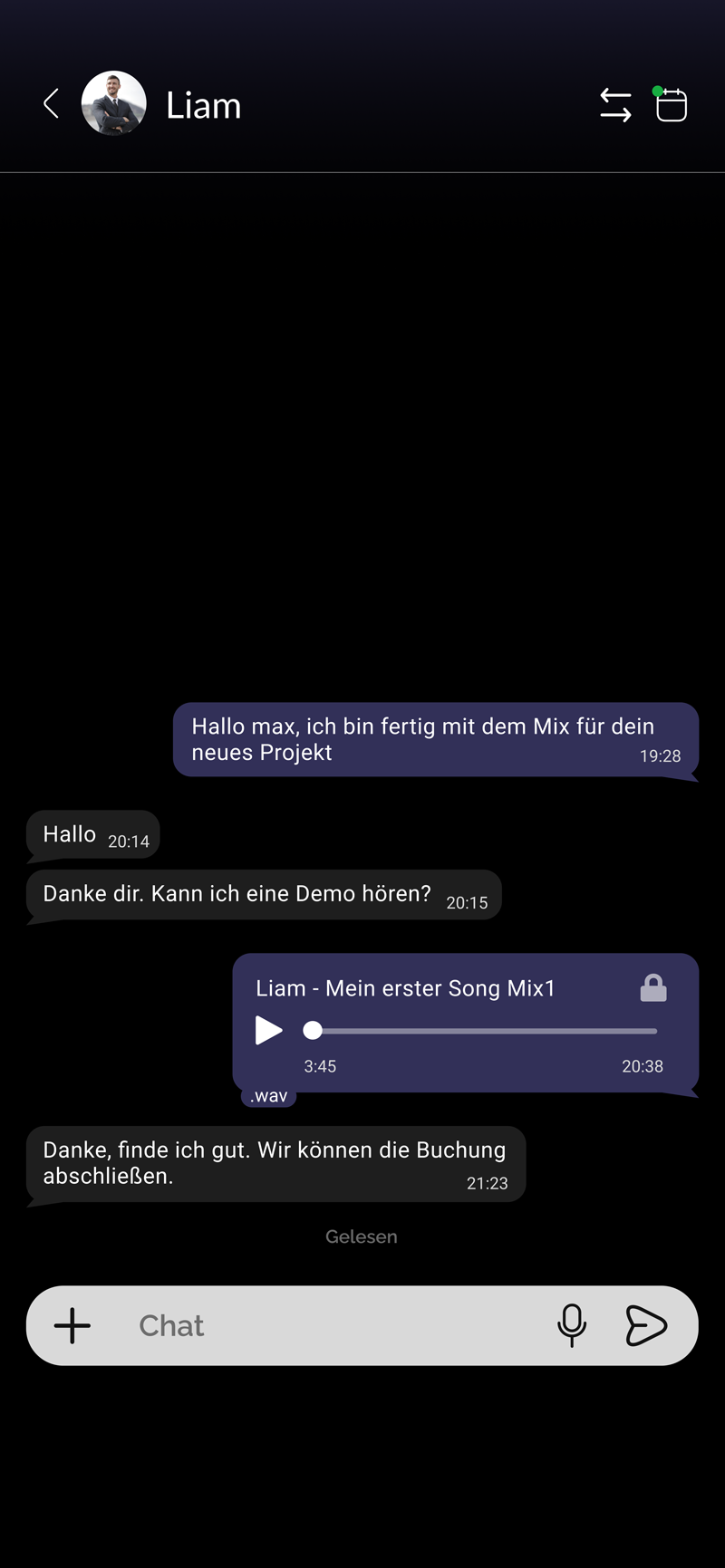The image size is (725, 1568).
Task: Open Liam's profile picture
Action: tap(114, 104)
